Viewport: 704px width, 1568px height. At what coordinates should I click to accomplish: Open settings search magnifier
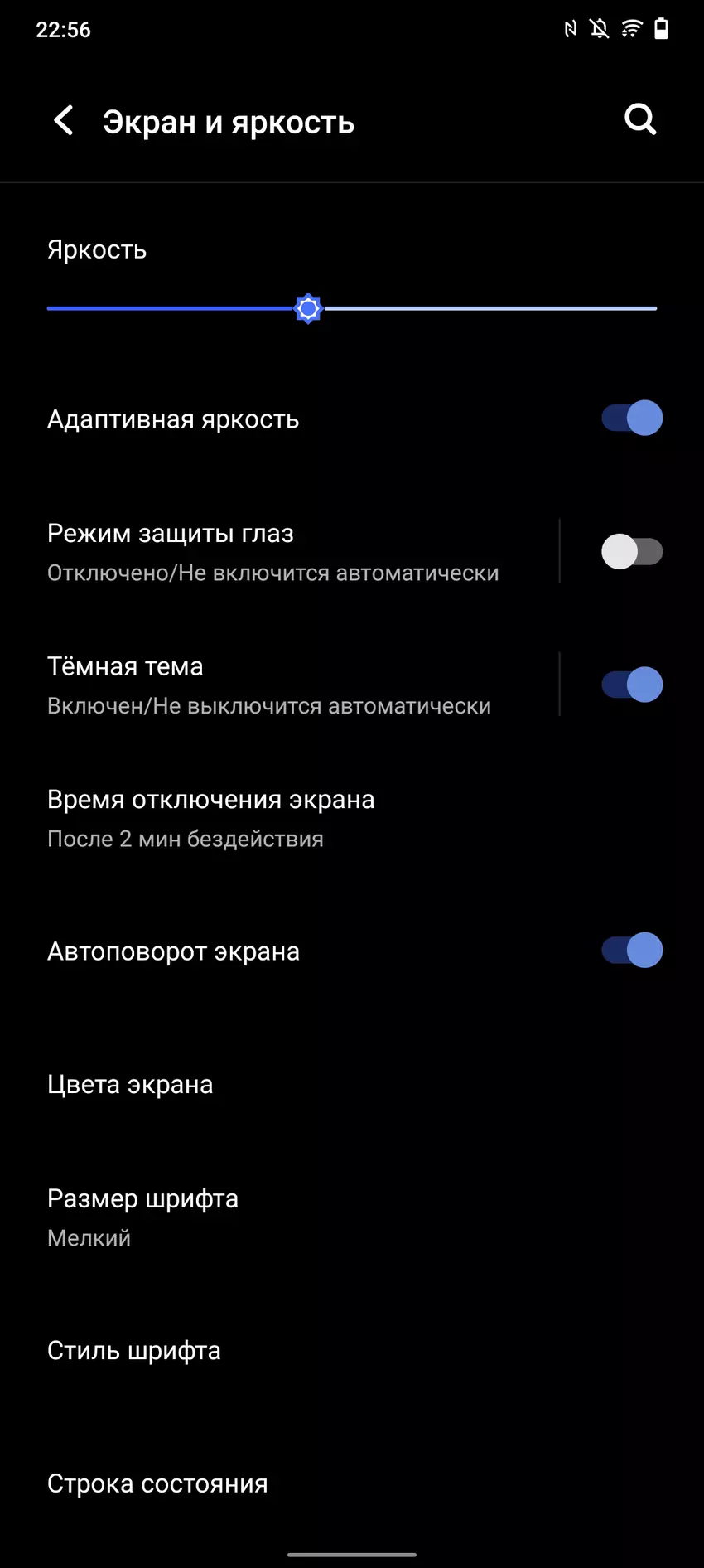640,120
